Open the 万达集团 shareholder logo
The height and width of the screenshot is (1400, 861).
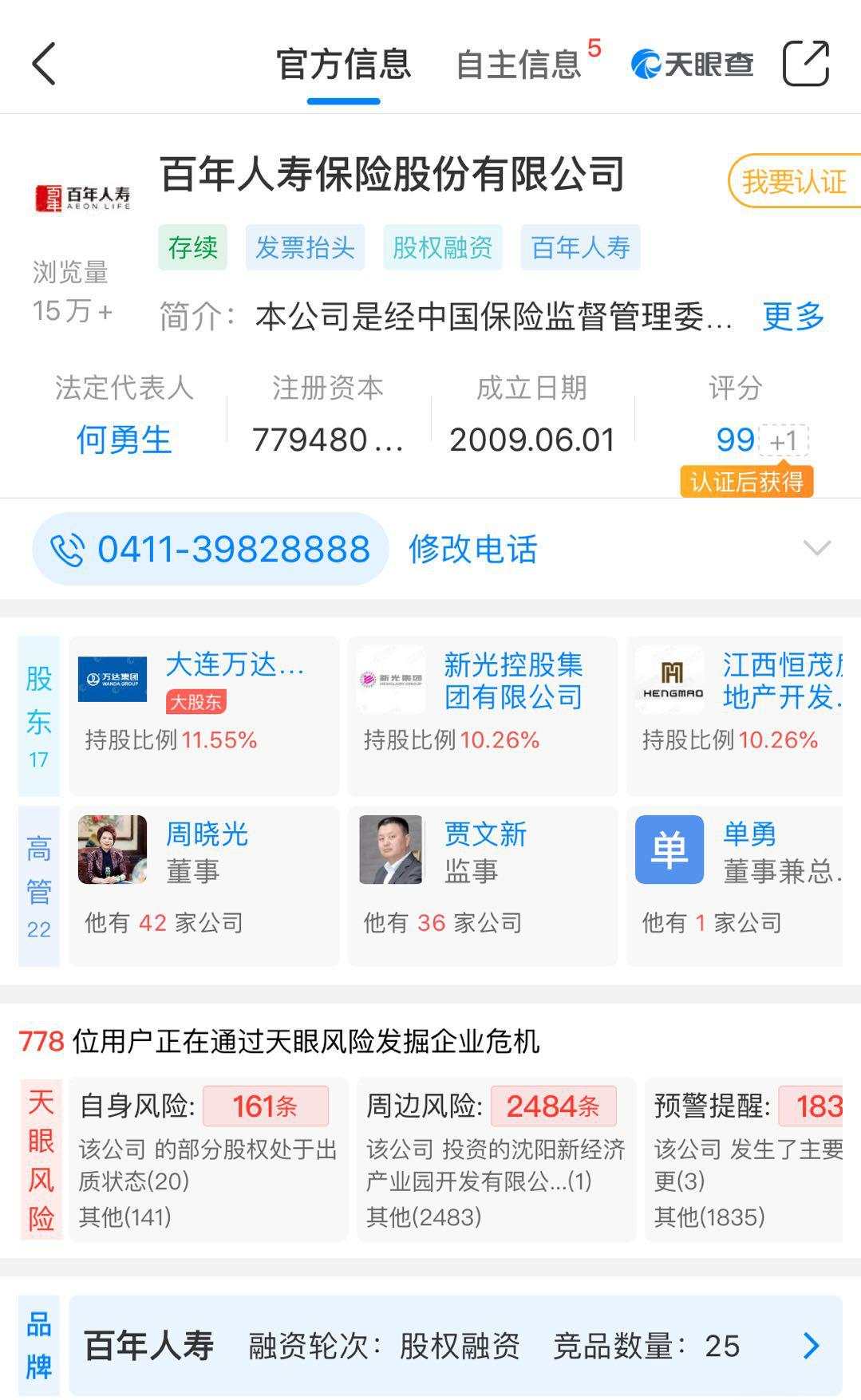[x=112, y=682]
